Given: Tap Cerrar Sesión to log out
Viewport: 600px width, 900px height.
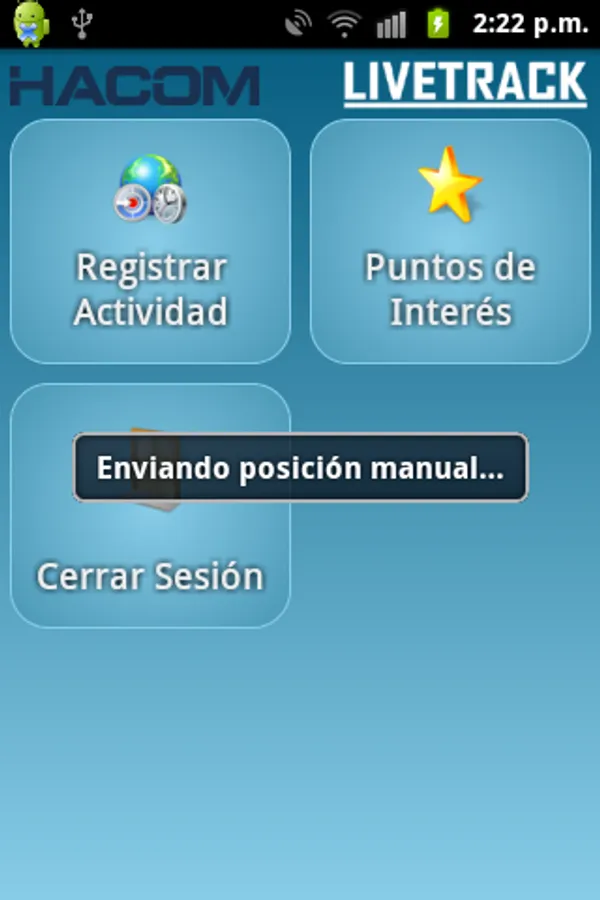Looking at the screenshot, I should [x=150, y=506].
